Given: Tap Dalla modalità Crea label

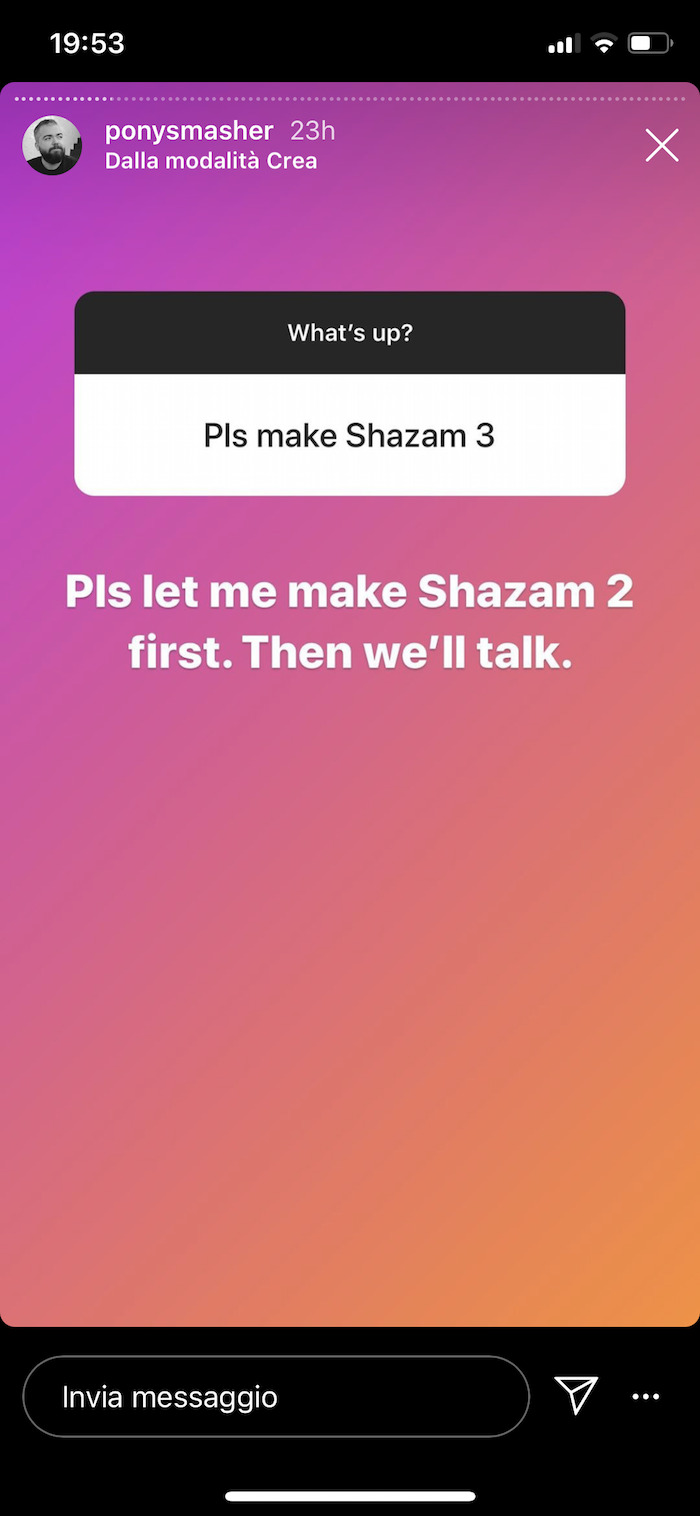Looking at the screenshot, I should (211, 161).
